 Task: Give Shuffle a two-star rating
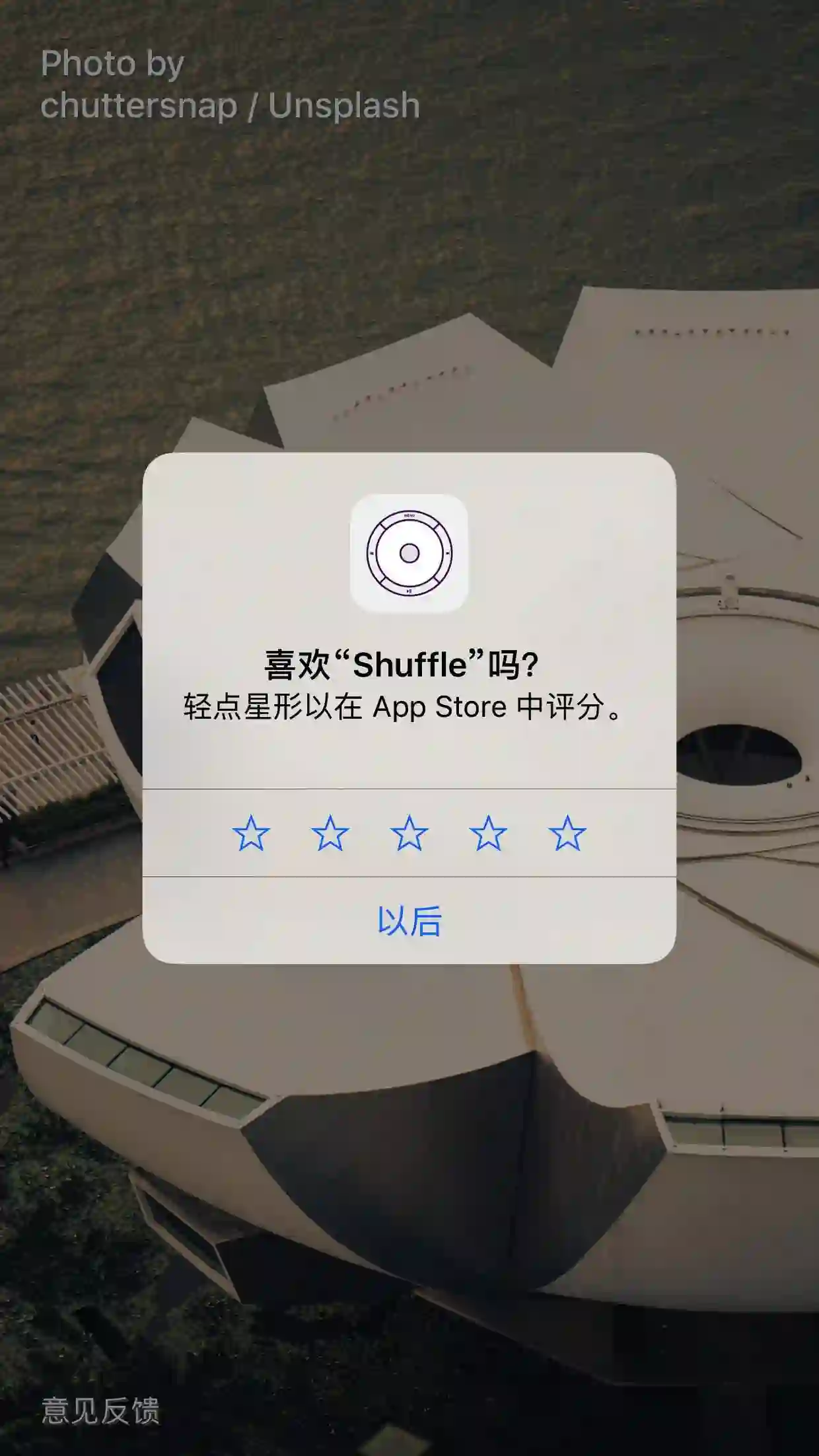(330, 833)
